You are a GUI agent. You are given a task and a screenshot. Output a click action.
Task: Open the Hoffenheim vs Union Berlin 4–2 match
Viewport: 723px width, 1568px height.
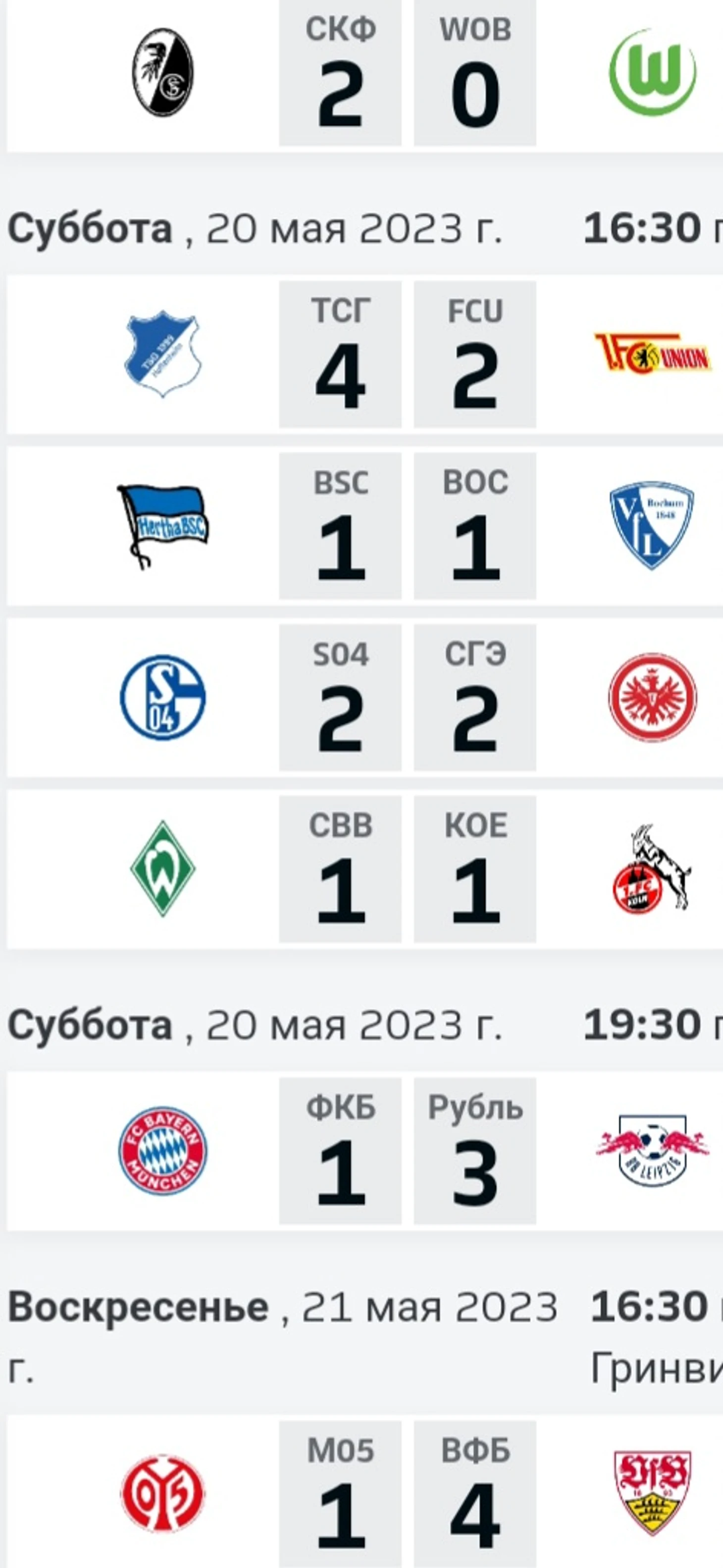point(365,354)
